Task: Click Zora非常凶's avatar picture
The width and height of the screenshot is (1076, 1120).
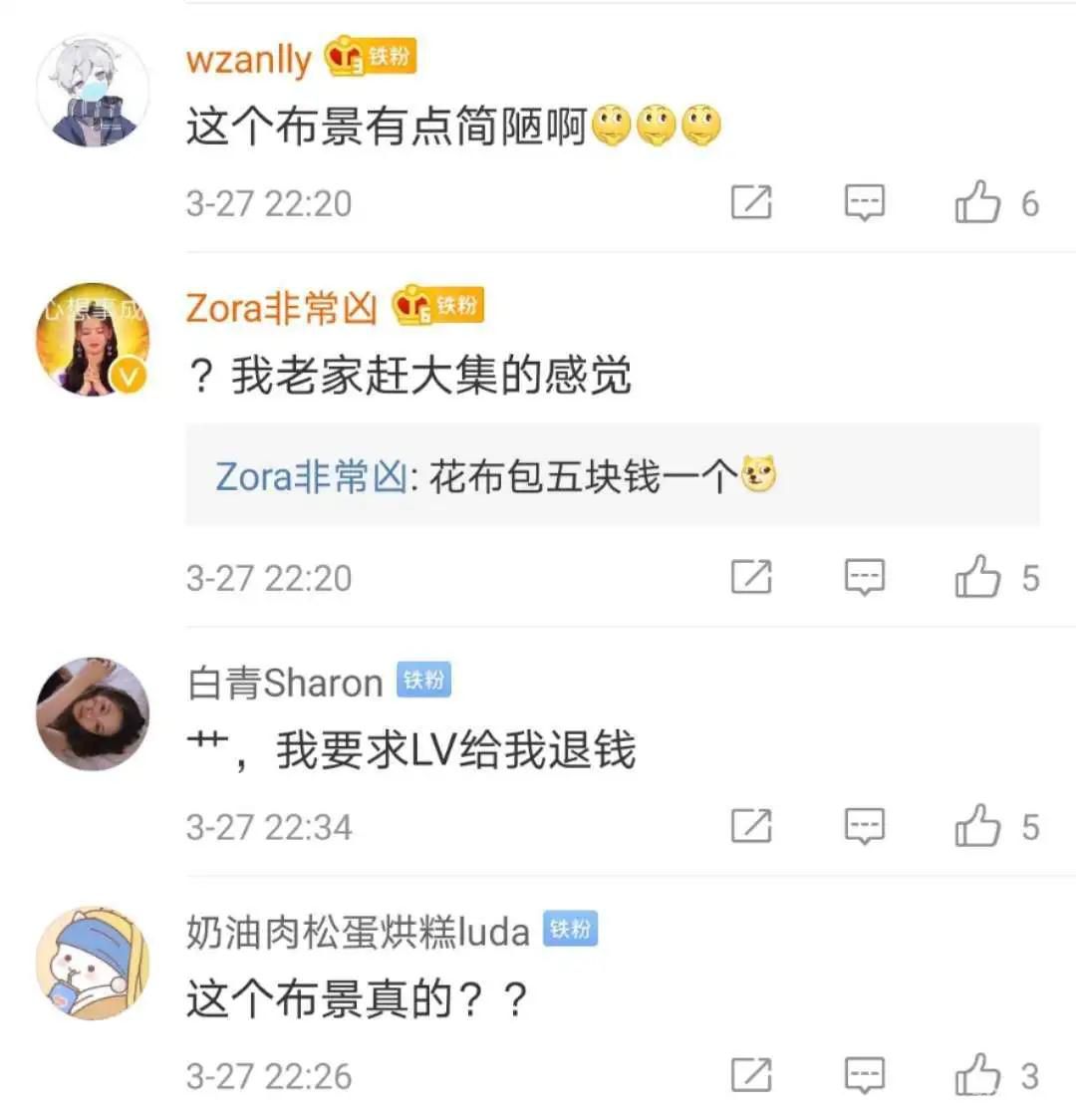Action: pyautogui.click(x=93, y=339)
